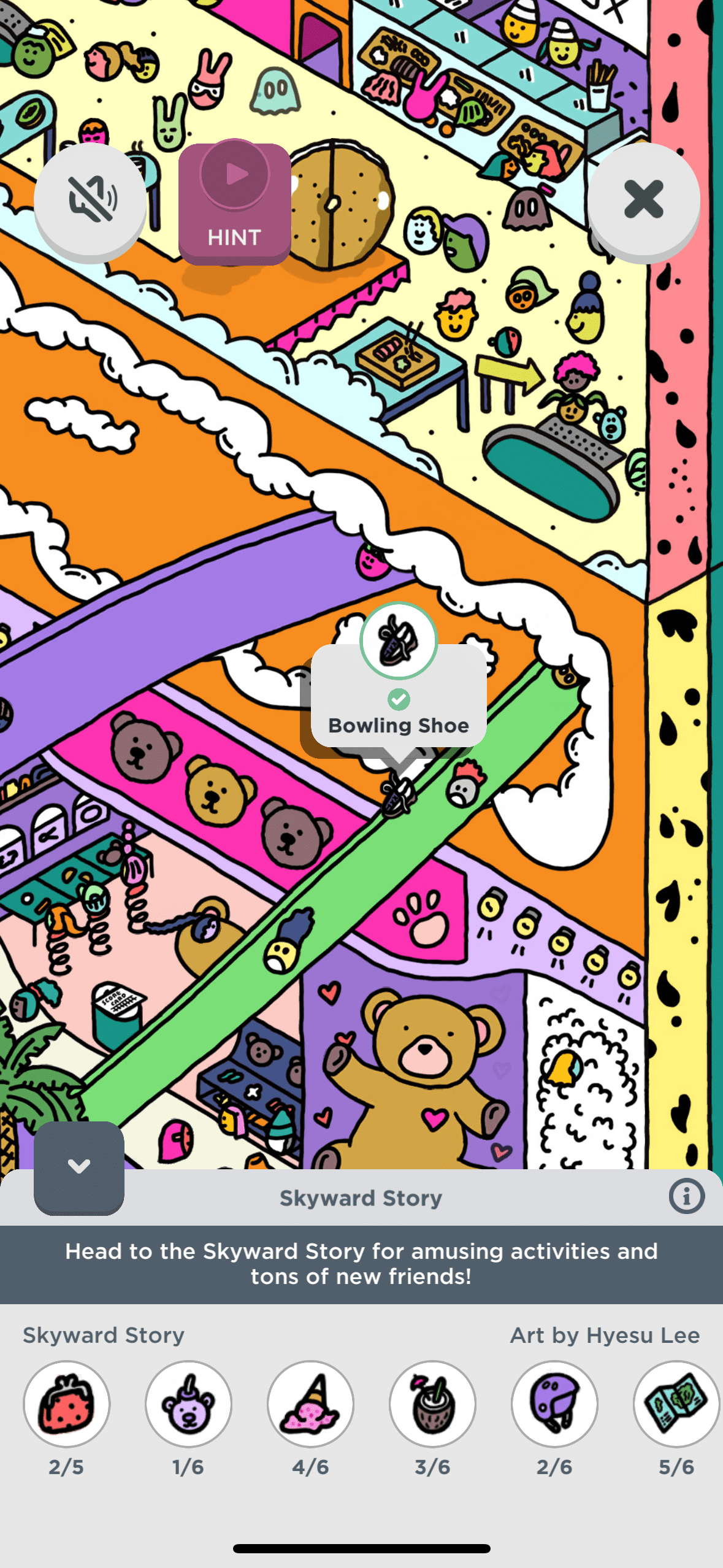Select the coconut drink item showing 3/6
Viewport: 723px width, 1568px height.
(432, 1404)
